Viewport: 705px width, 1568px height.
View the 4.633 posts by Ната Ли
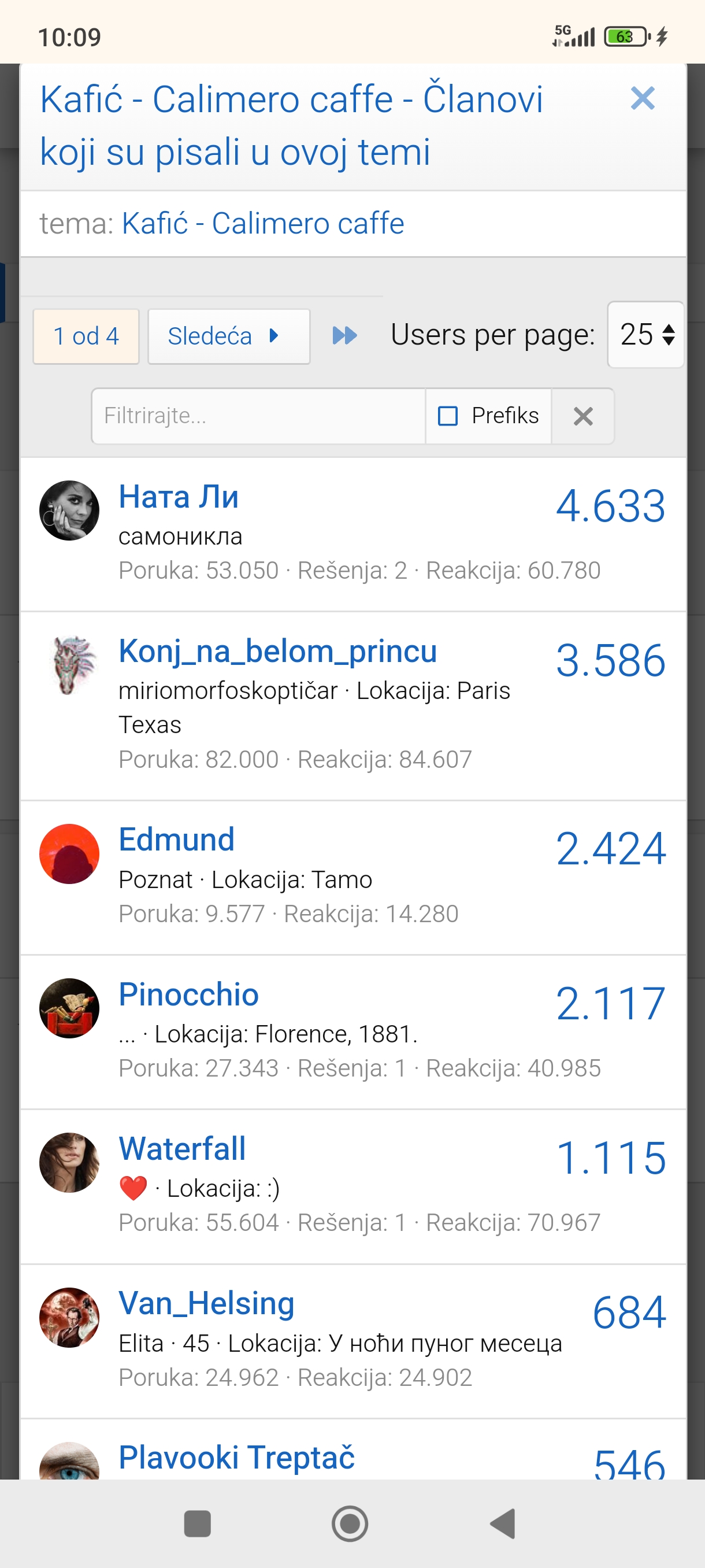(x=610, y=506)
